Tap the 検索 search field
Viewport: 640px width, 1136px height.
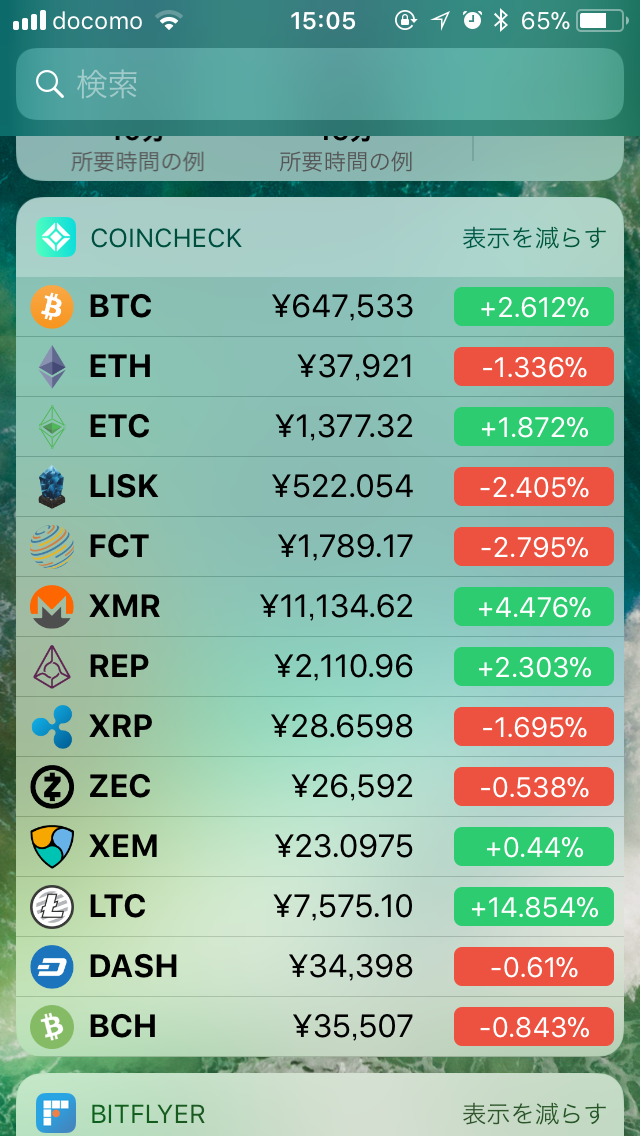(x=320, y=85)
